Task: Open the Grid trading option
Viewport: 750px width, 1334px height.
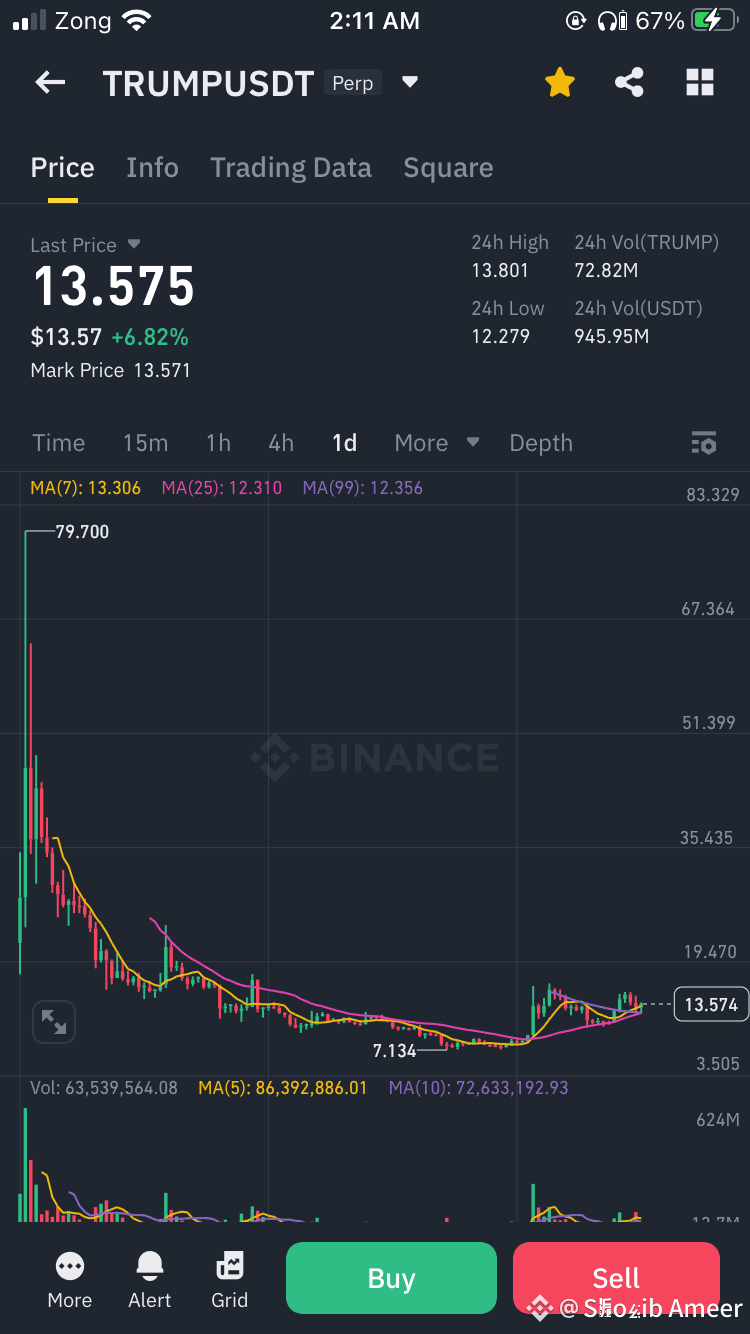Action: (230, 1280)
